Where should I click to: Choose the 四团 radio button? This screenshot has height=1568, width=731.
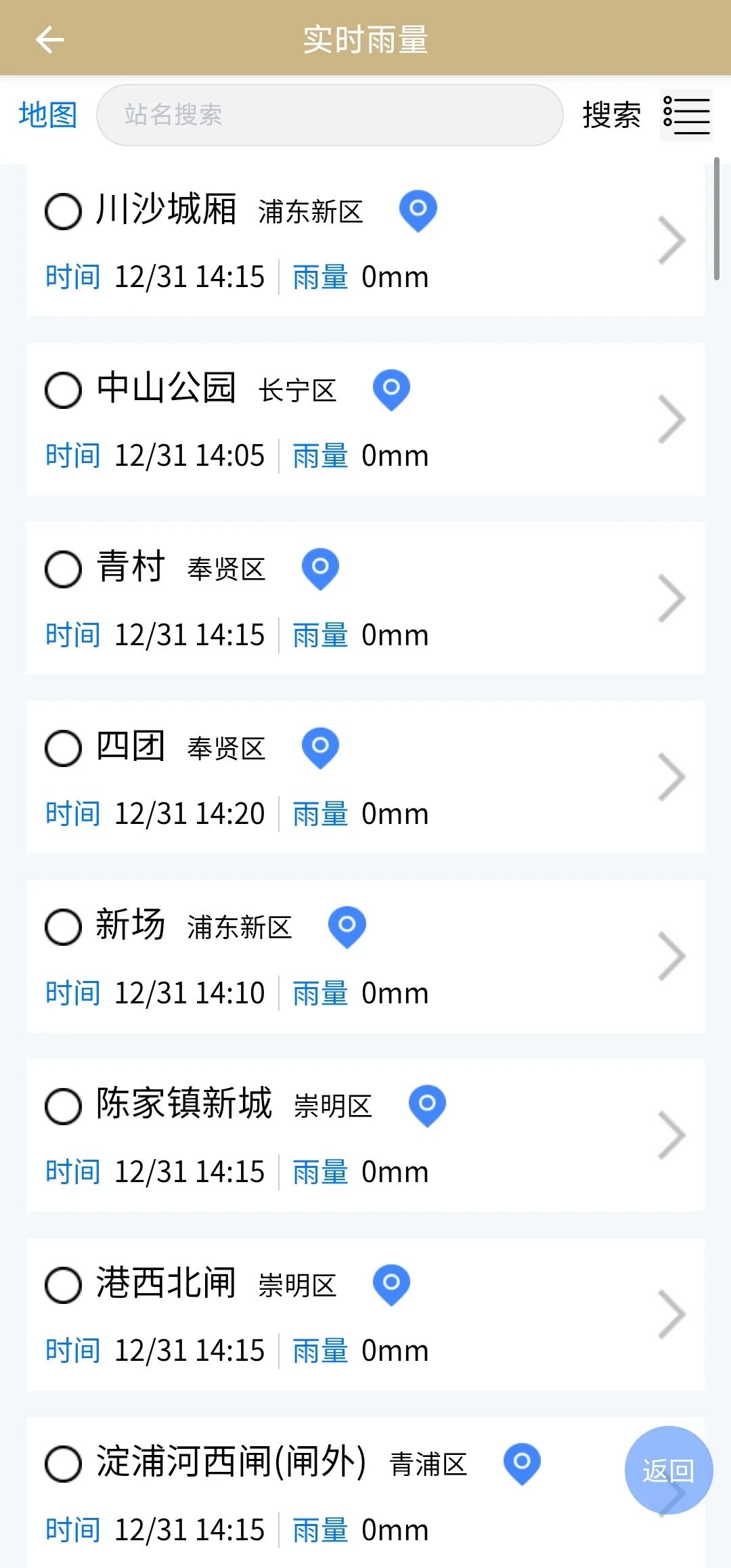click(x=63, y=748)
